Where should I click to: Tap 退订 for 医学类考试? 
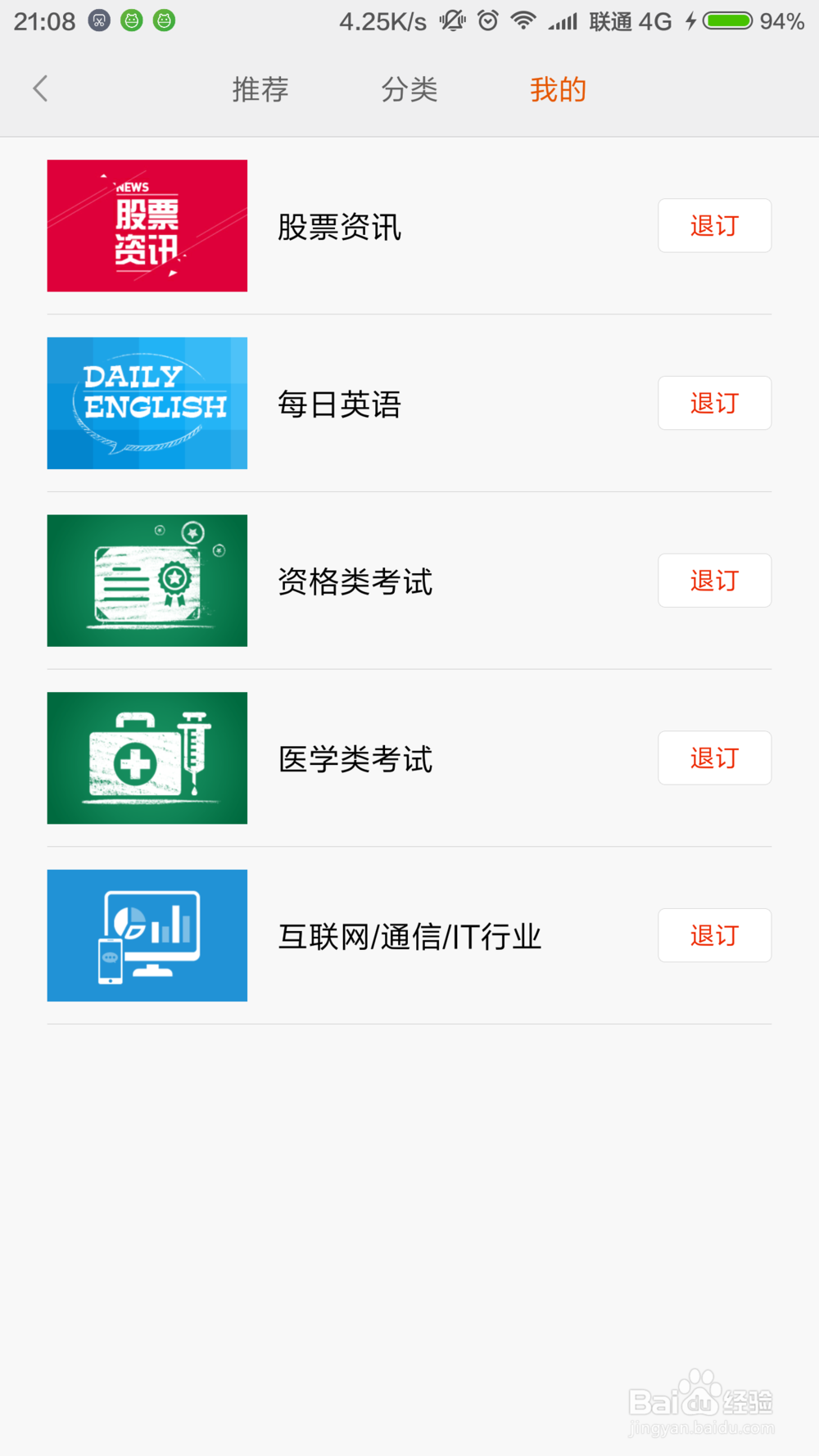click(x=714, y=757)
